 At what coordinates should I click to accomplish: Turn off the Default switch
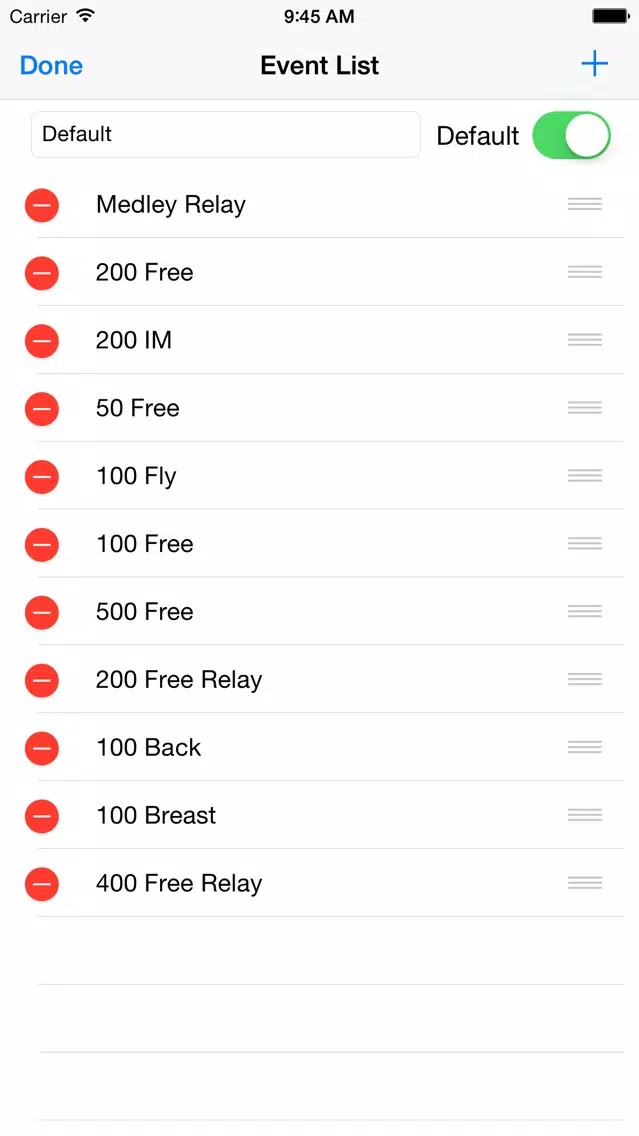571,136
